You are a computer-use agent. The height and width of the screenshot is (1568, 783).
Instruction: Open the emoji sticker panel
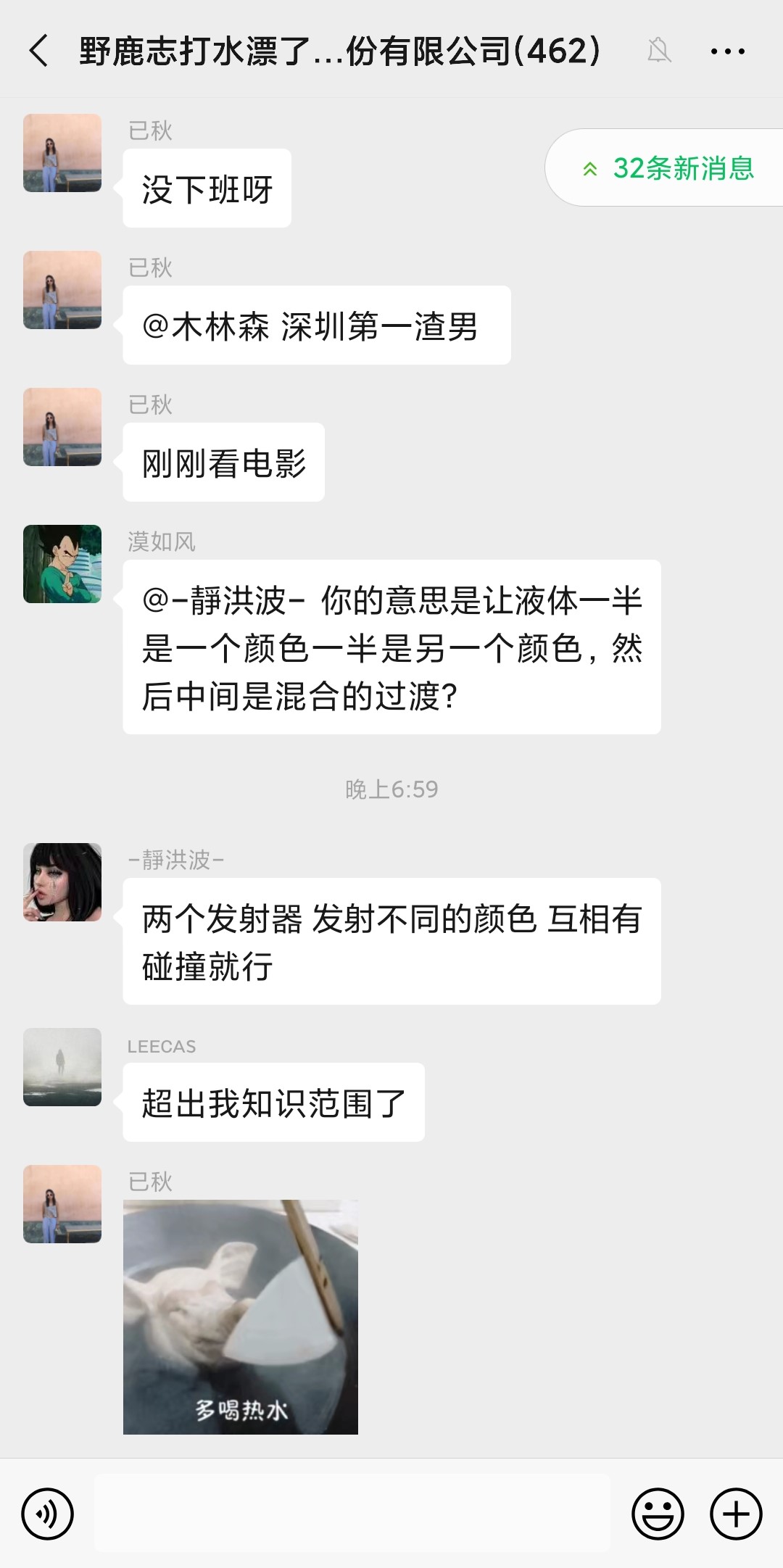click(x=658, y=1514)
